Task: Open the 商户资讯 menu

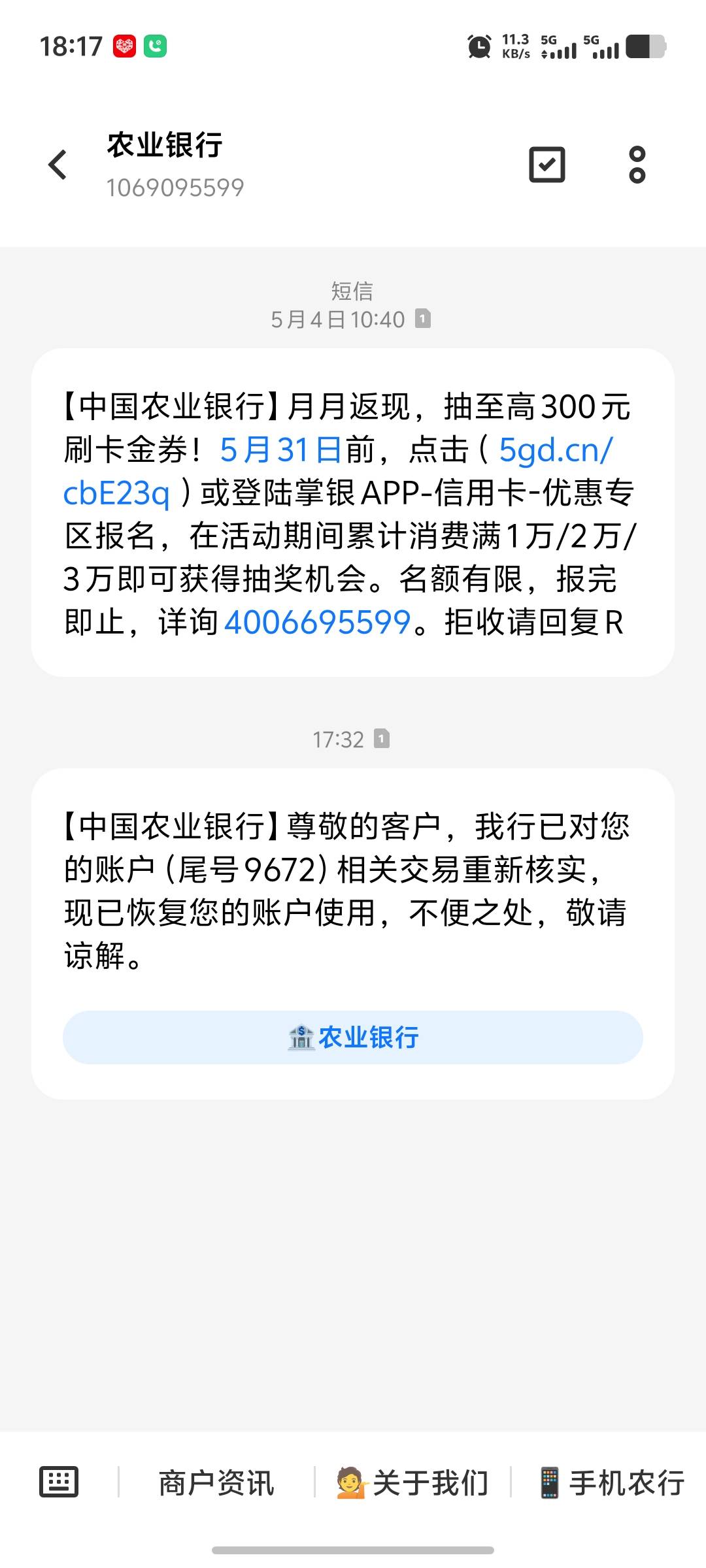Action: point(216,1482)
